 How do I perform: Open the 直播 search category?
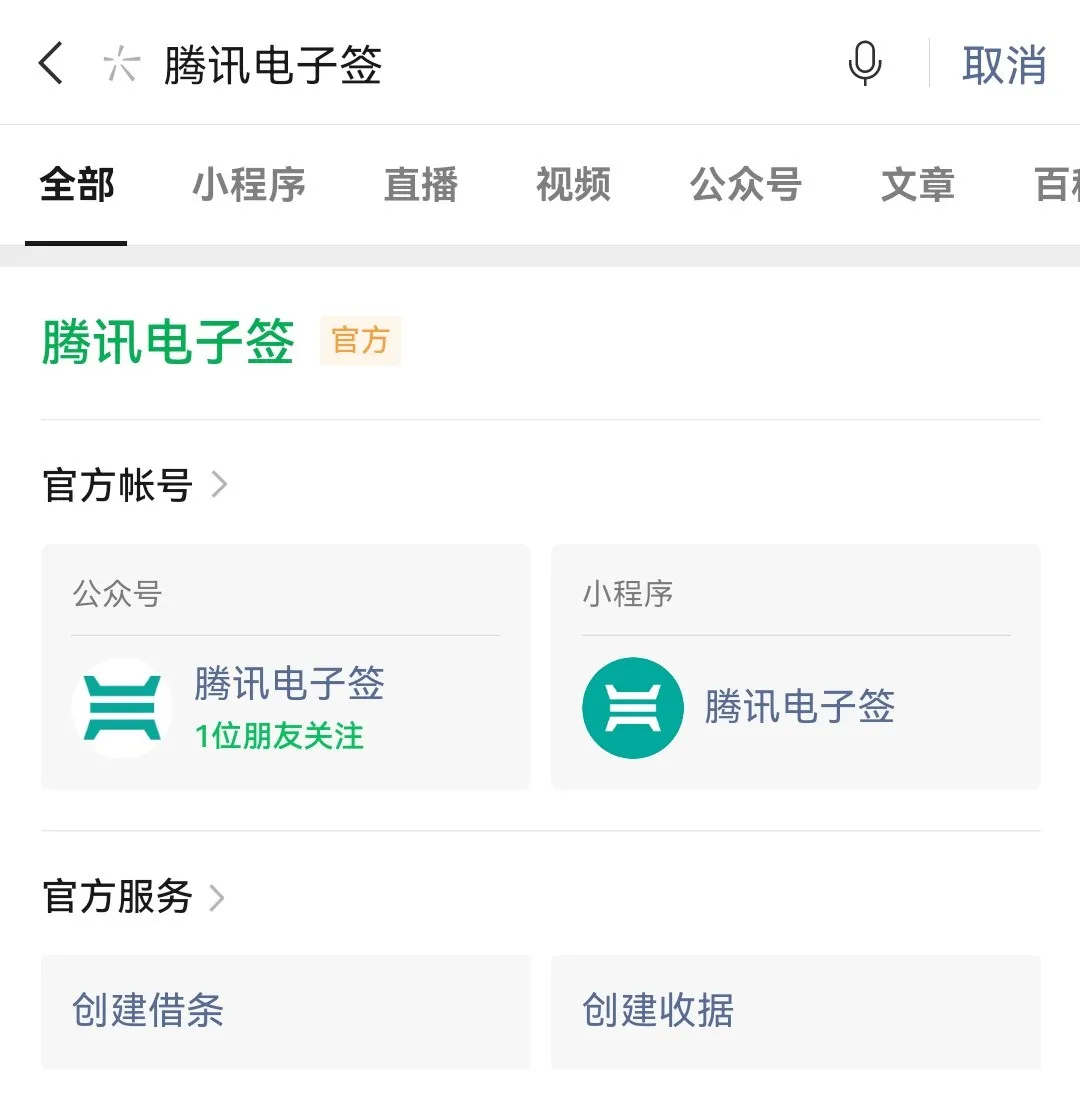click(420, 186)
